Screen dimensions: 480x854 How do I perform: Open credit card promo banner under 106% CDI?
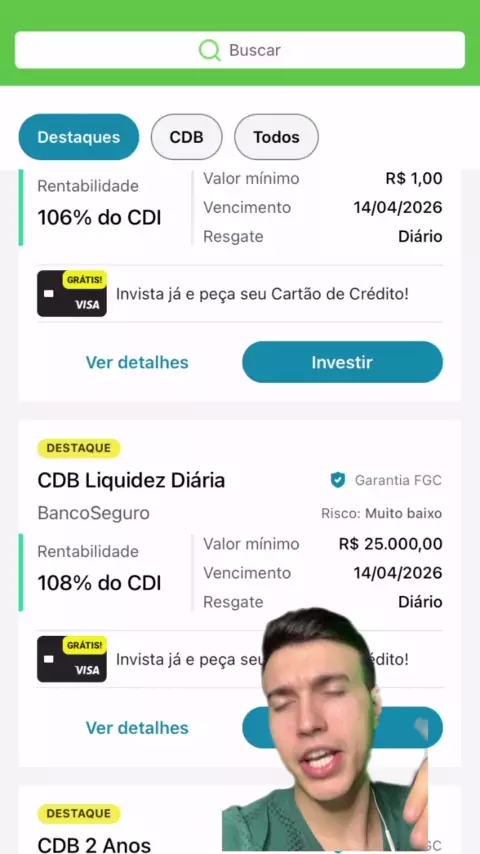click(240, 294)
